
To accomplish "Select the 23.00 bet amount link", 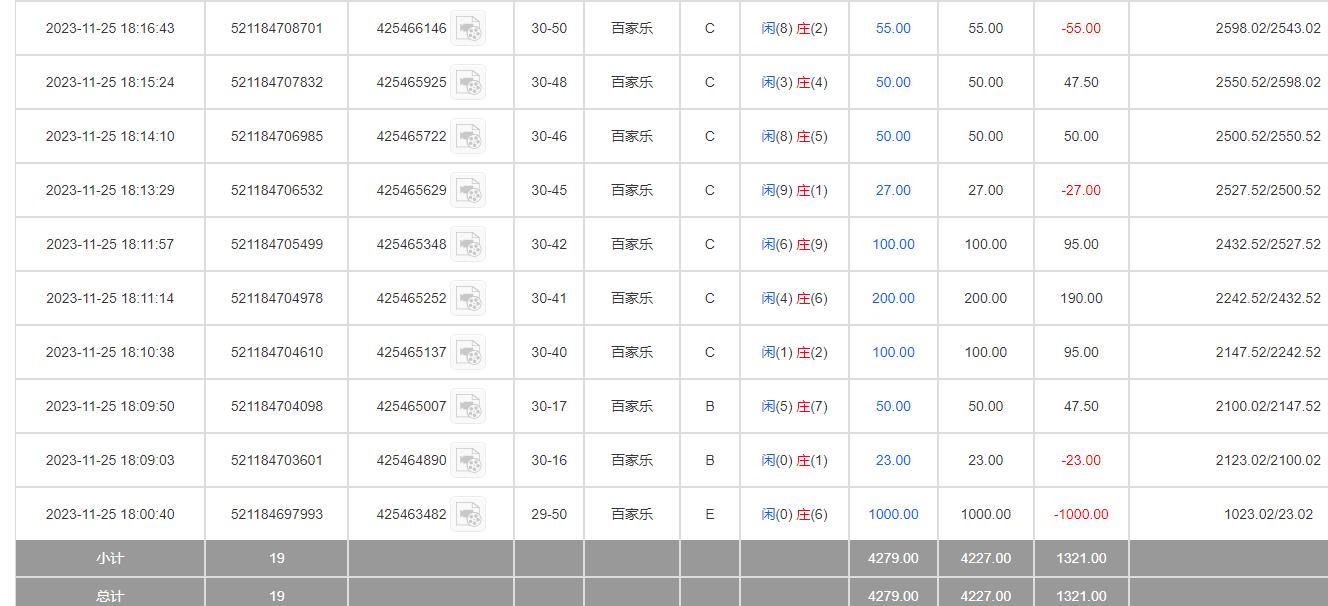I will [x=893, y=460].
